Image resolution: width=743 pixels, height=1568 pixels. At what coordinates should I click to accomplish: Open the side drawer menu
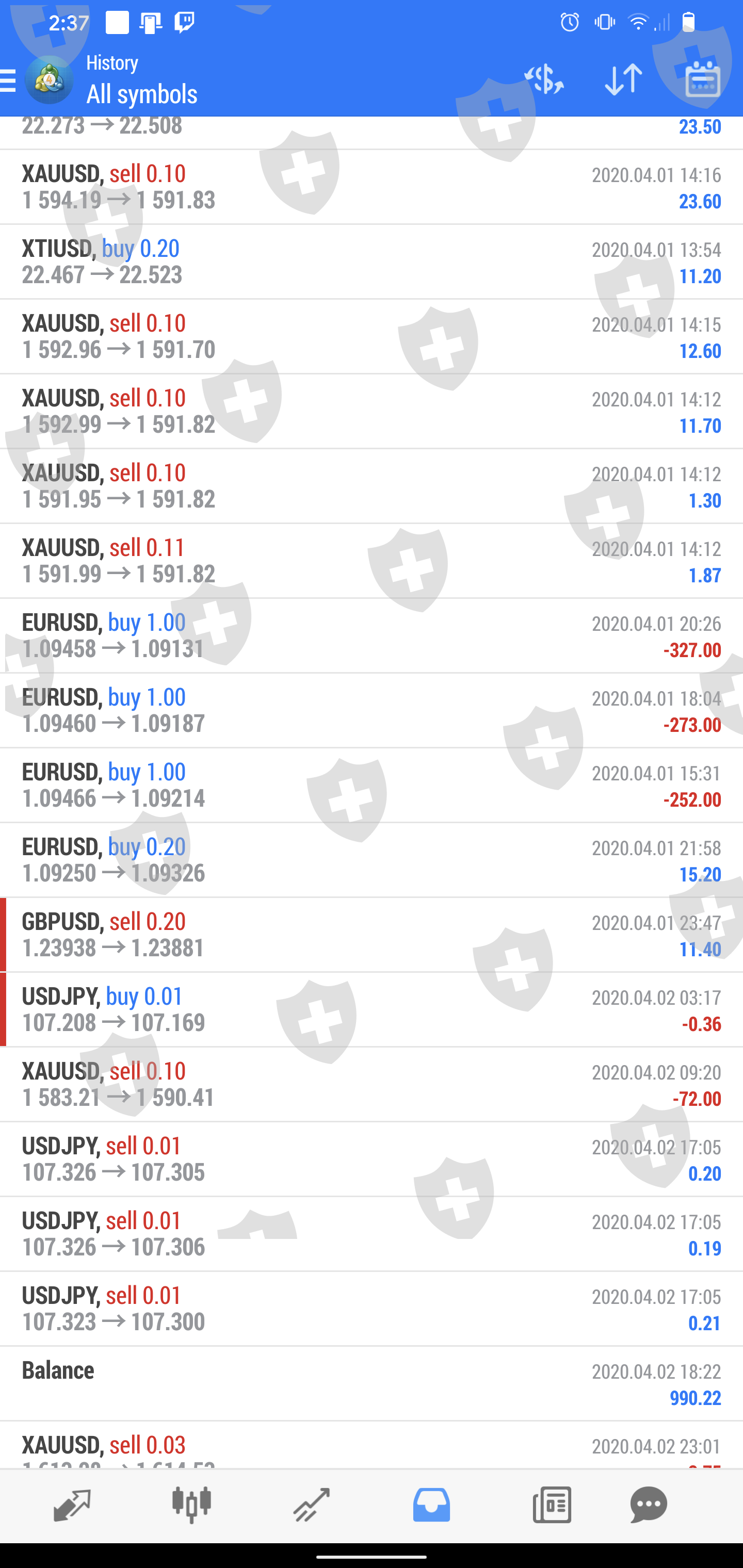point(9,80)
